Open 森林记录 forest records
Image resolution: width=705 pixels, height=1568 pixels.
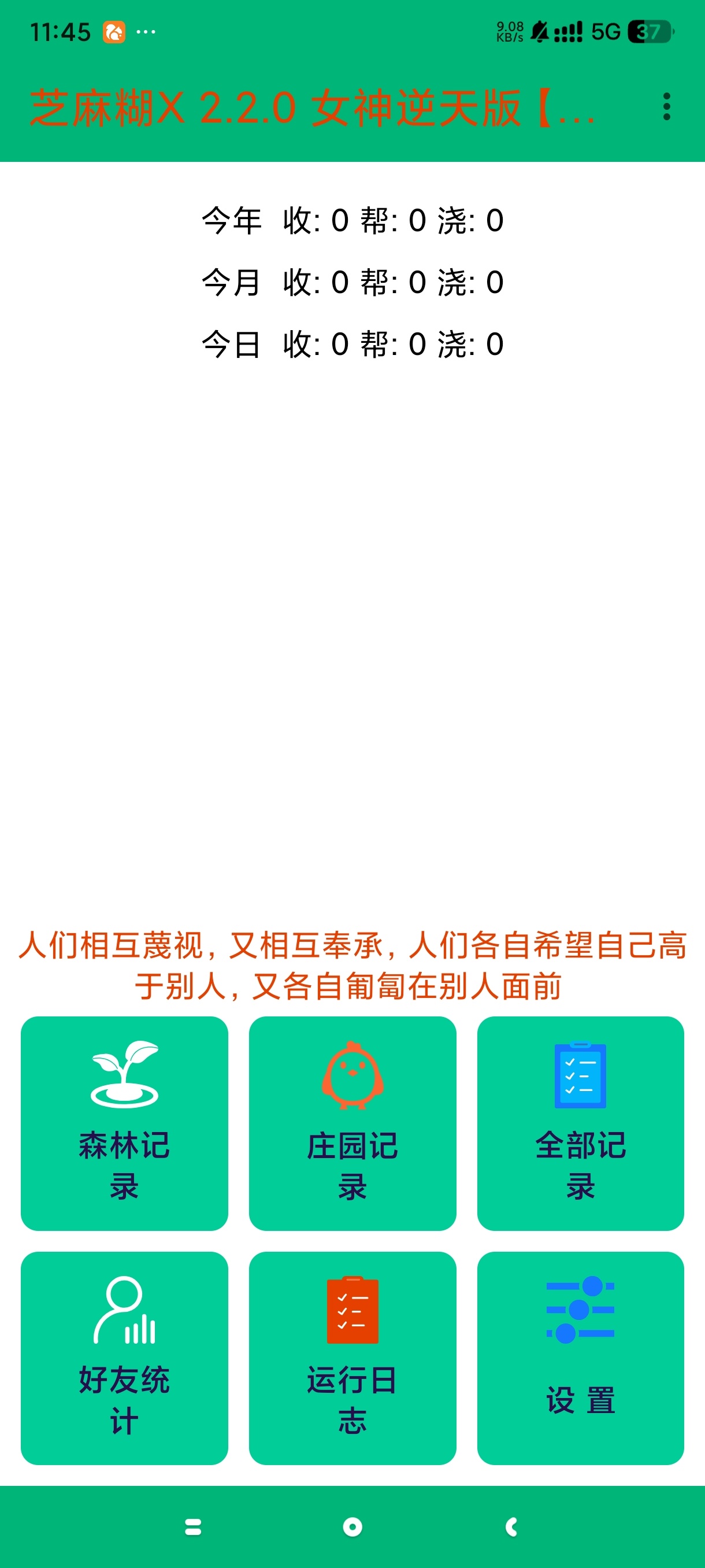coord(124,1122)
